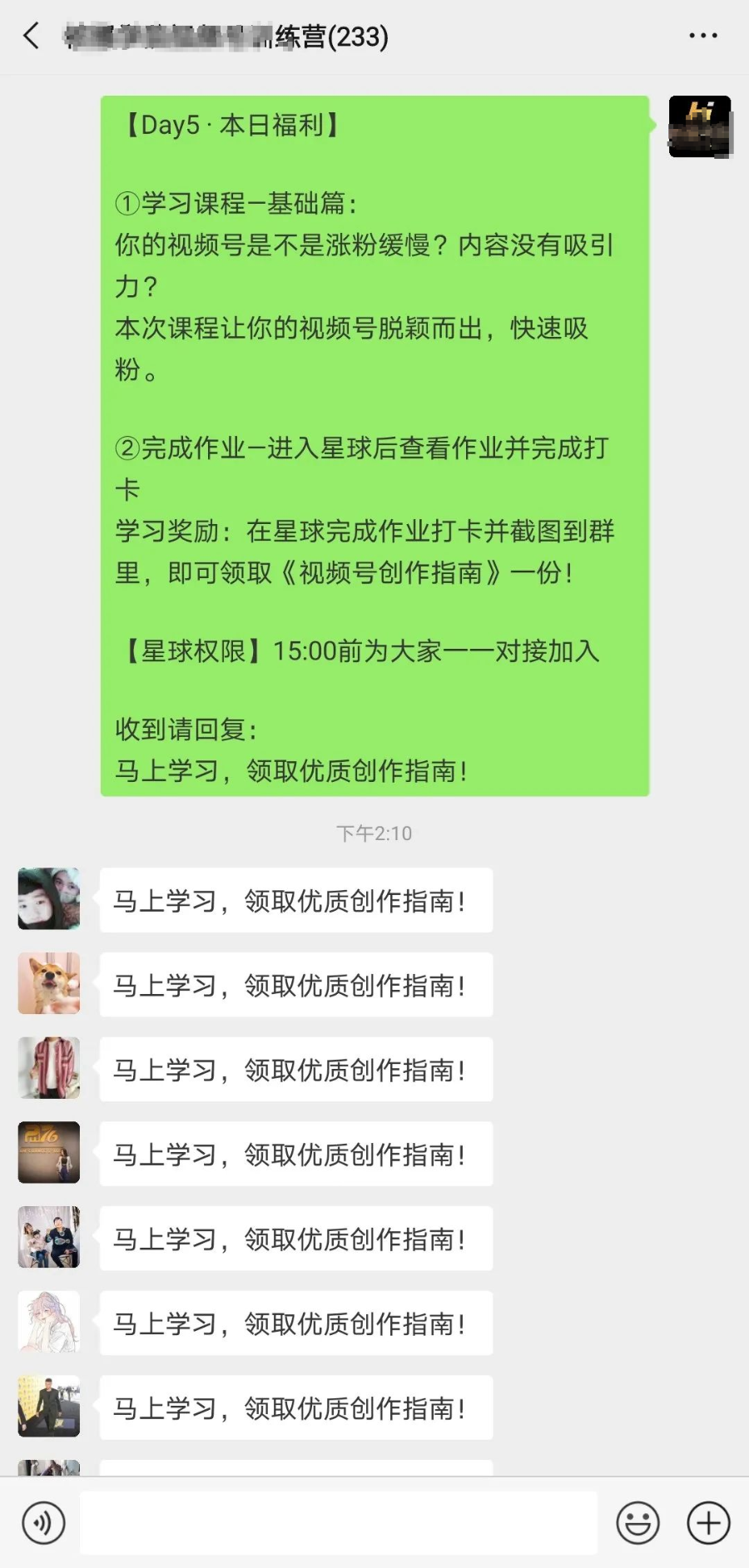Open the emoji sticker panel
This screenshot has height=1568, width=749.
click(637, 1523)
